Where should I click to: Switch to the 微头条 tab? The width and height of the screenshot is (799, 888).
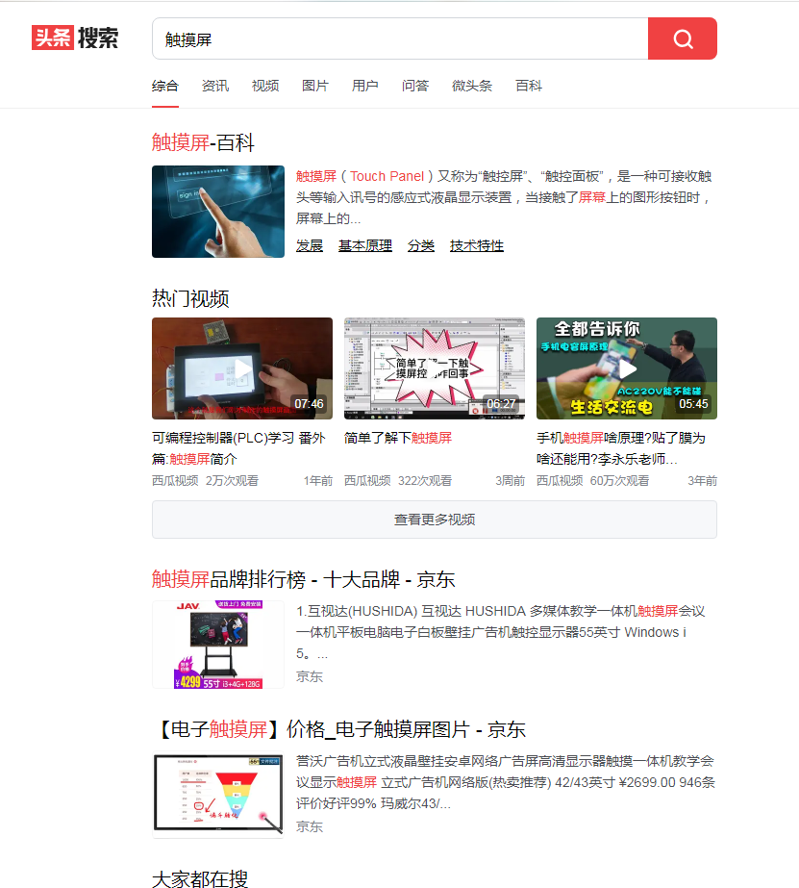(x=472, y=86)
